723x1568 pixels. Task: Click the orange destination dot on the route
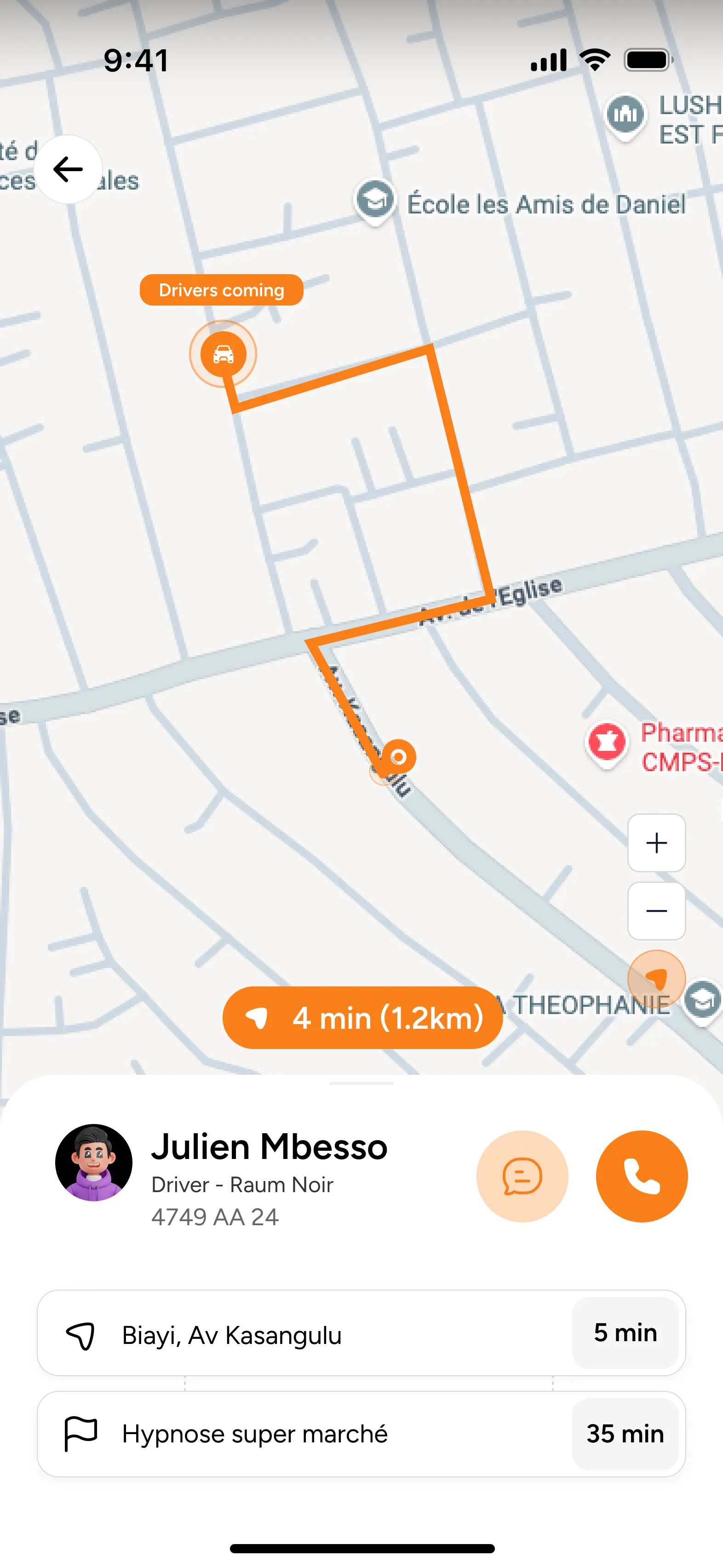click(x=399, y=756)
